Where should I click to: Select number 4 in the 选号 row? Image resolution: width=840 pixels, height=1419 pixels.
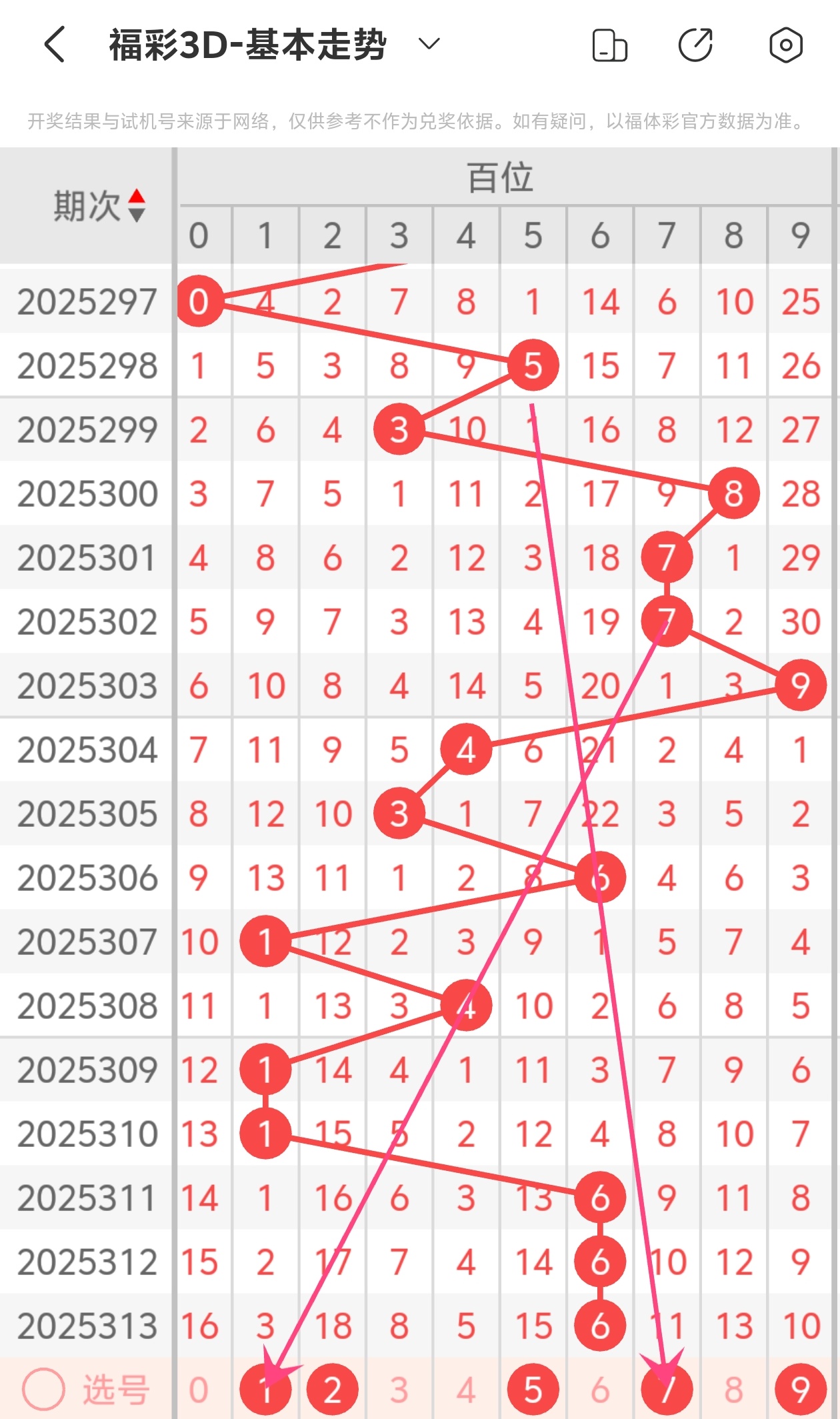[466, 1390]
